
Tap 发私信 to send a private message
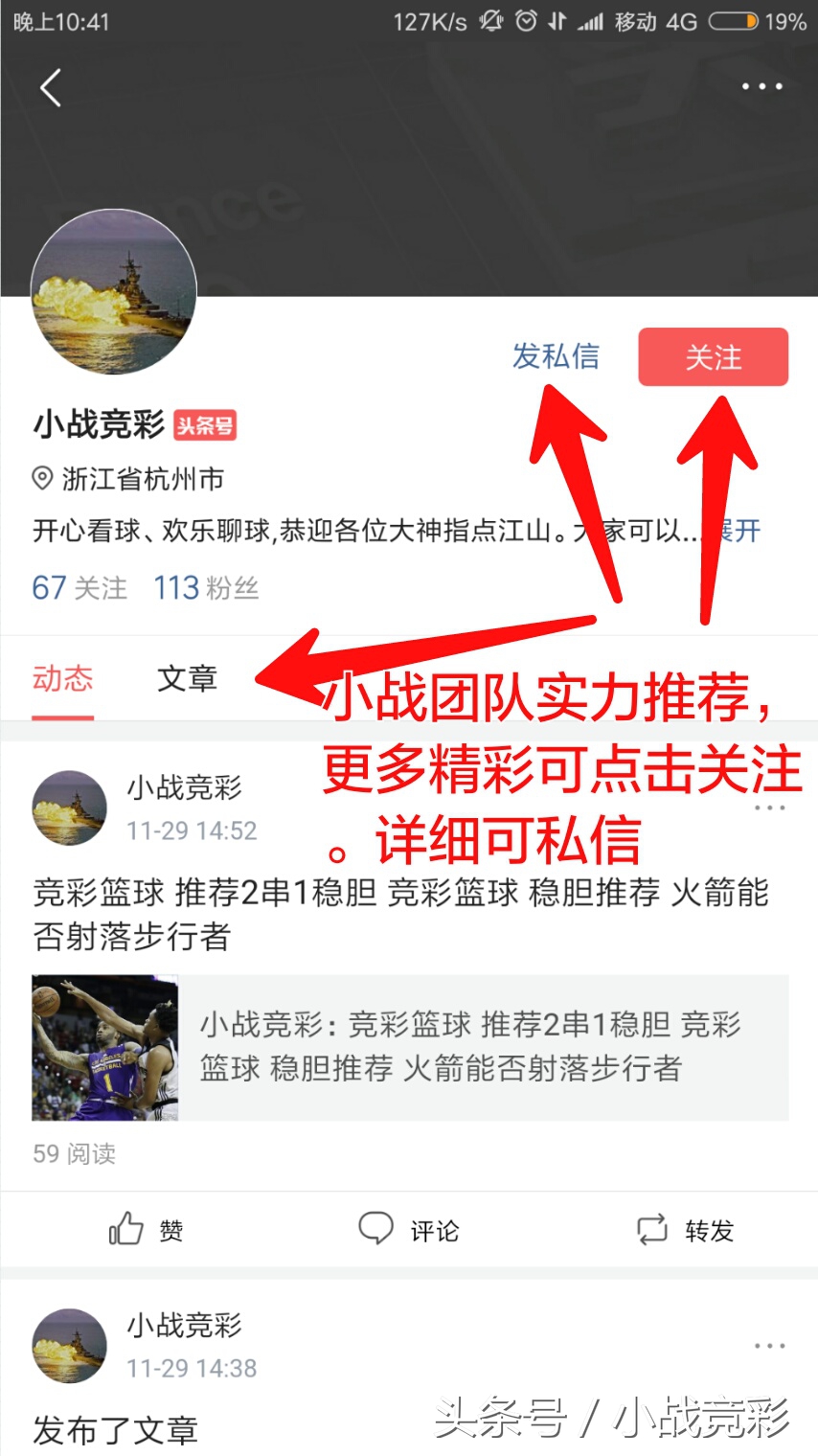[x=557, y=356]
